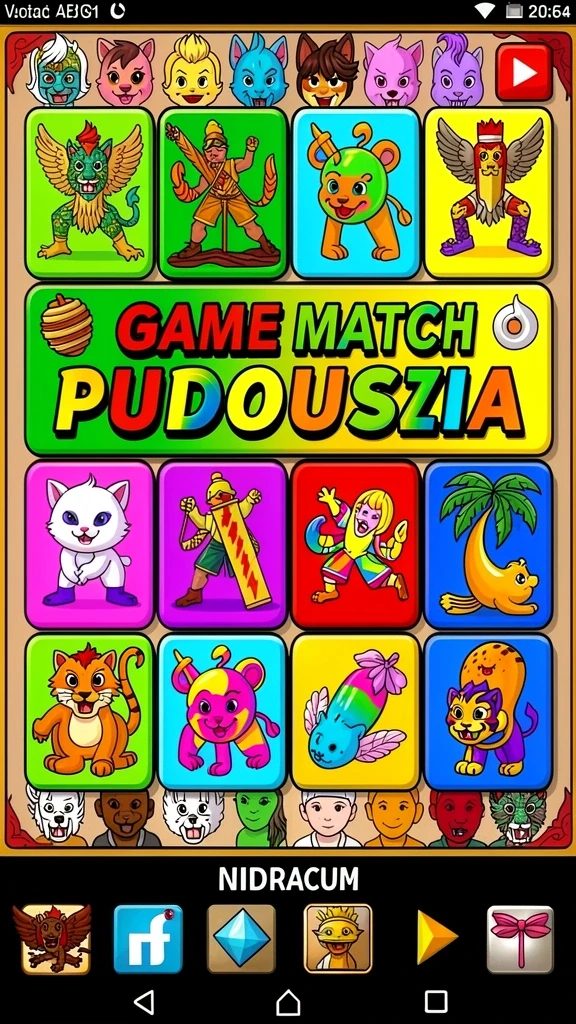Open the winged demon icon in bottom bar
The image size is (576, 1024).
pyautogui.click(x=52, y=938)
